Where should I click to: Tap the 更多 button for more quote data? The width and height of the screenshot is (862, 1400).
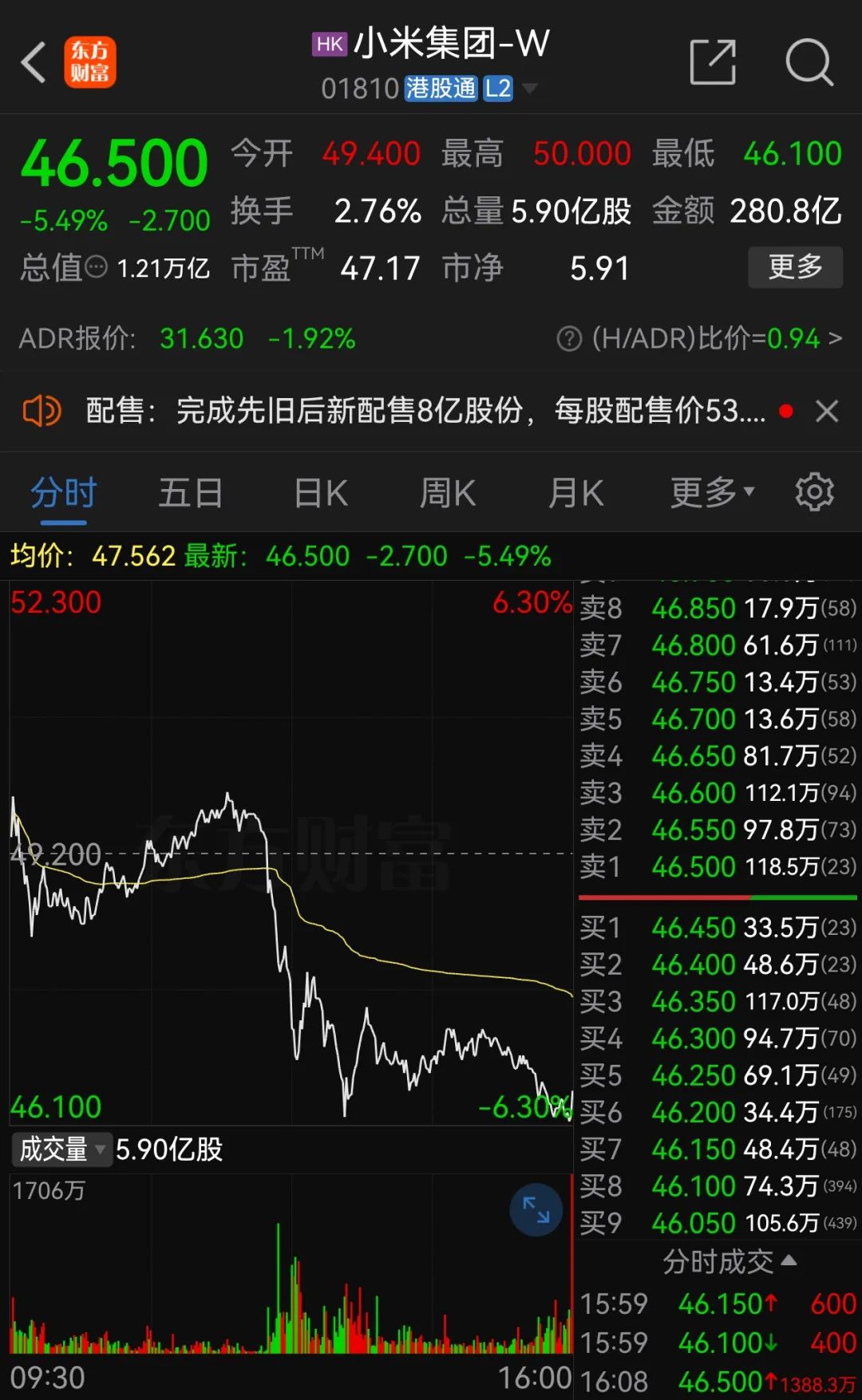794,267
